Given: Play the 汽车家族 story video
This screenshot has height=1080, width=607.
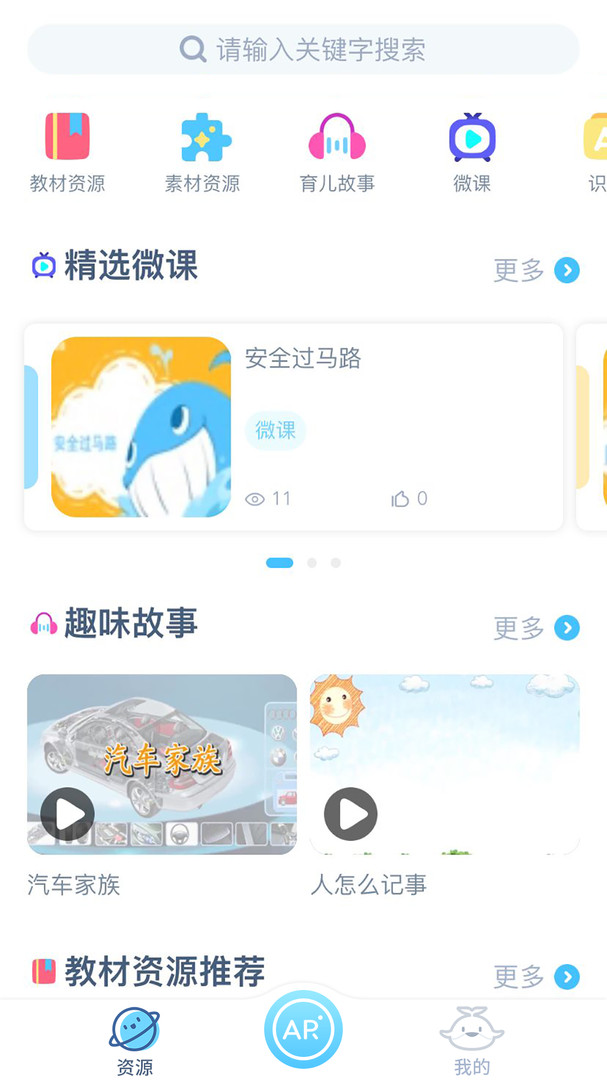Looking at the screenshot, I should pos(68,814).
